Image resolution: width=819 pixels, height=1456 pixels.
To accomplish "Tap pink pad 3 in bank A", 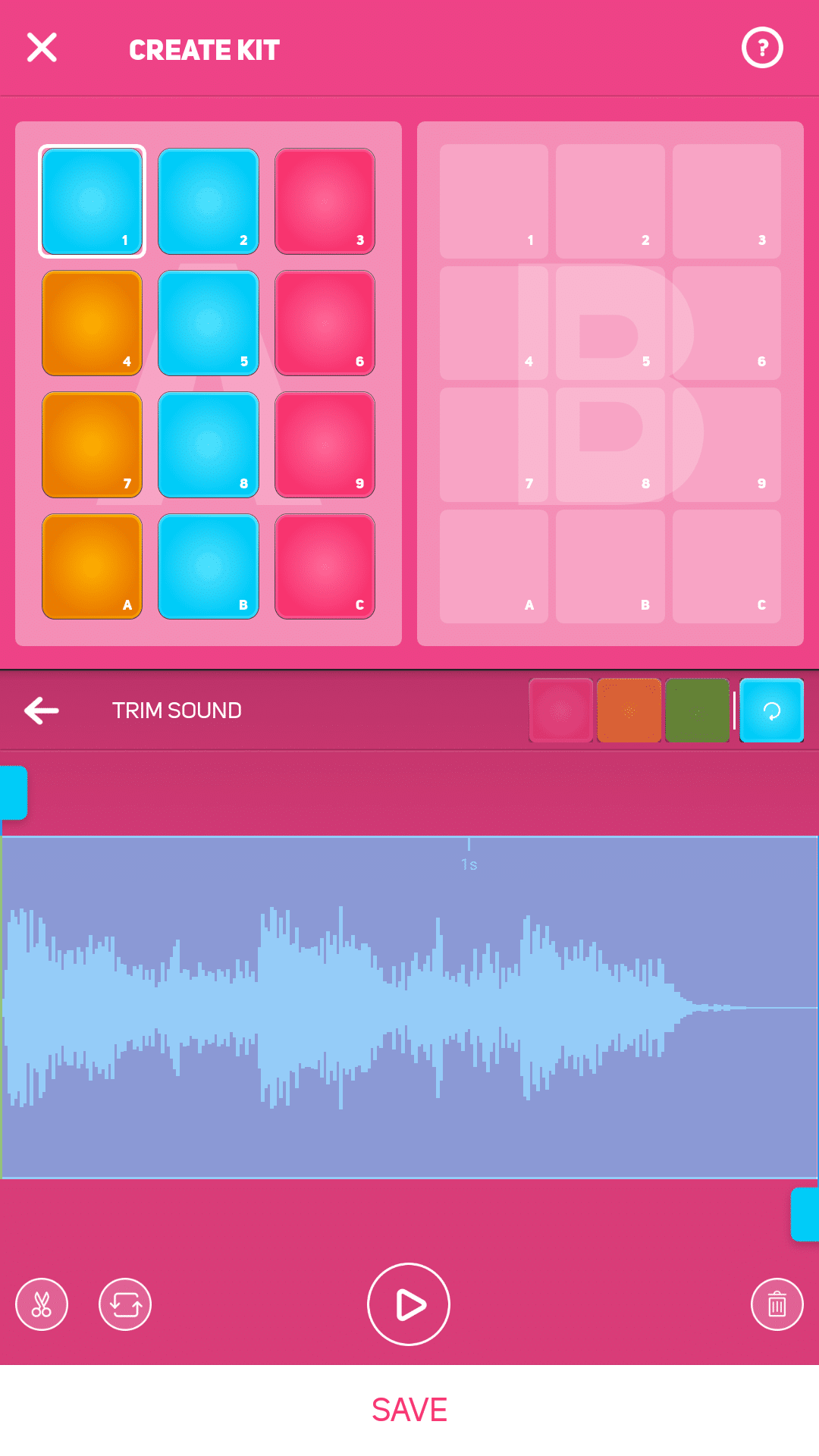I will pyautogui.click(x=325, y=201).
